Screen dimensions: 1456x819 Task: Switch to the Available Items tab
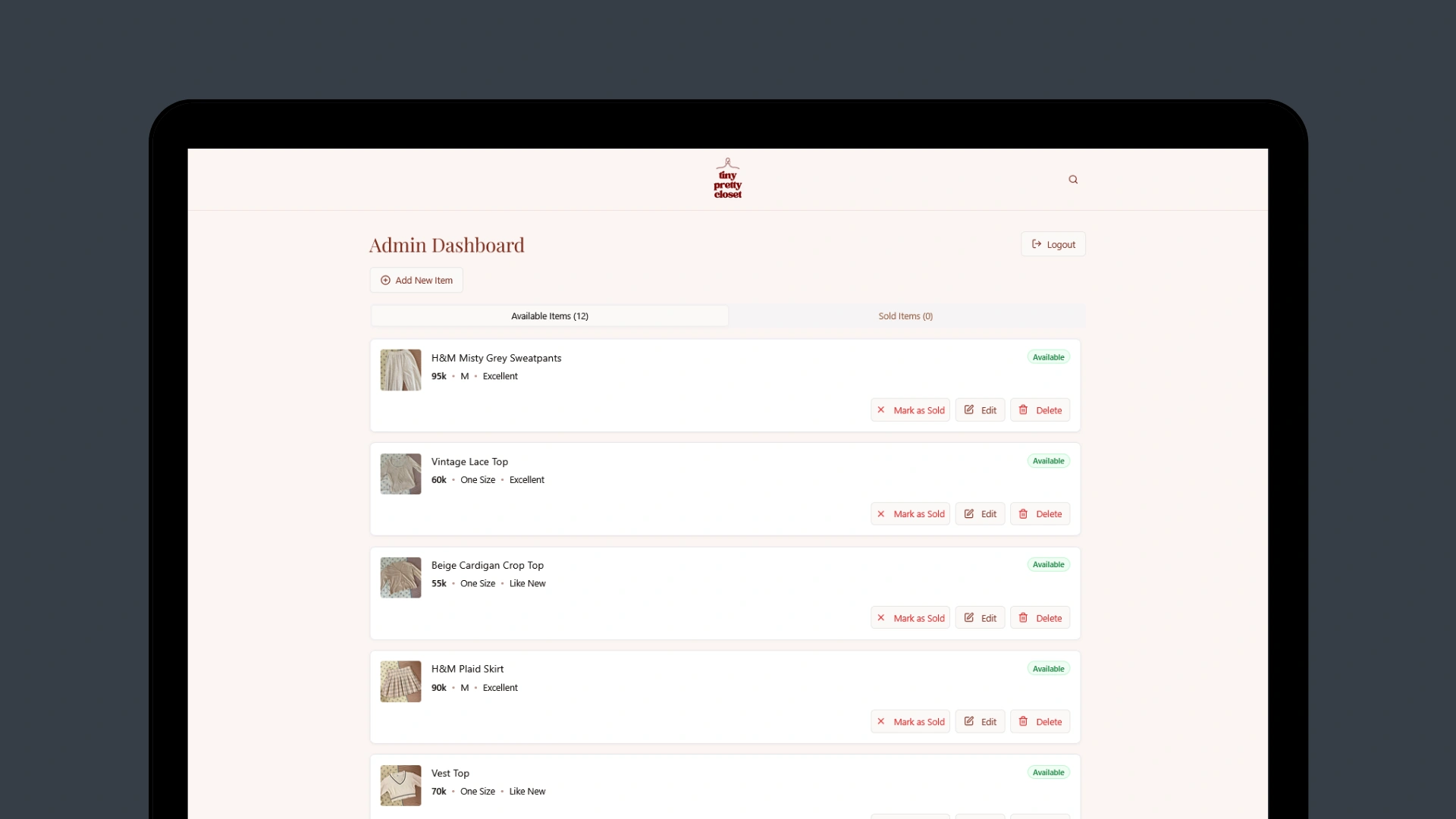pos(549,316)
